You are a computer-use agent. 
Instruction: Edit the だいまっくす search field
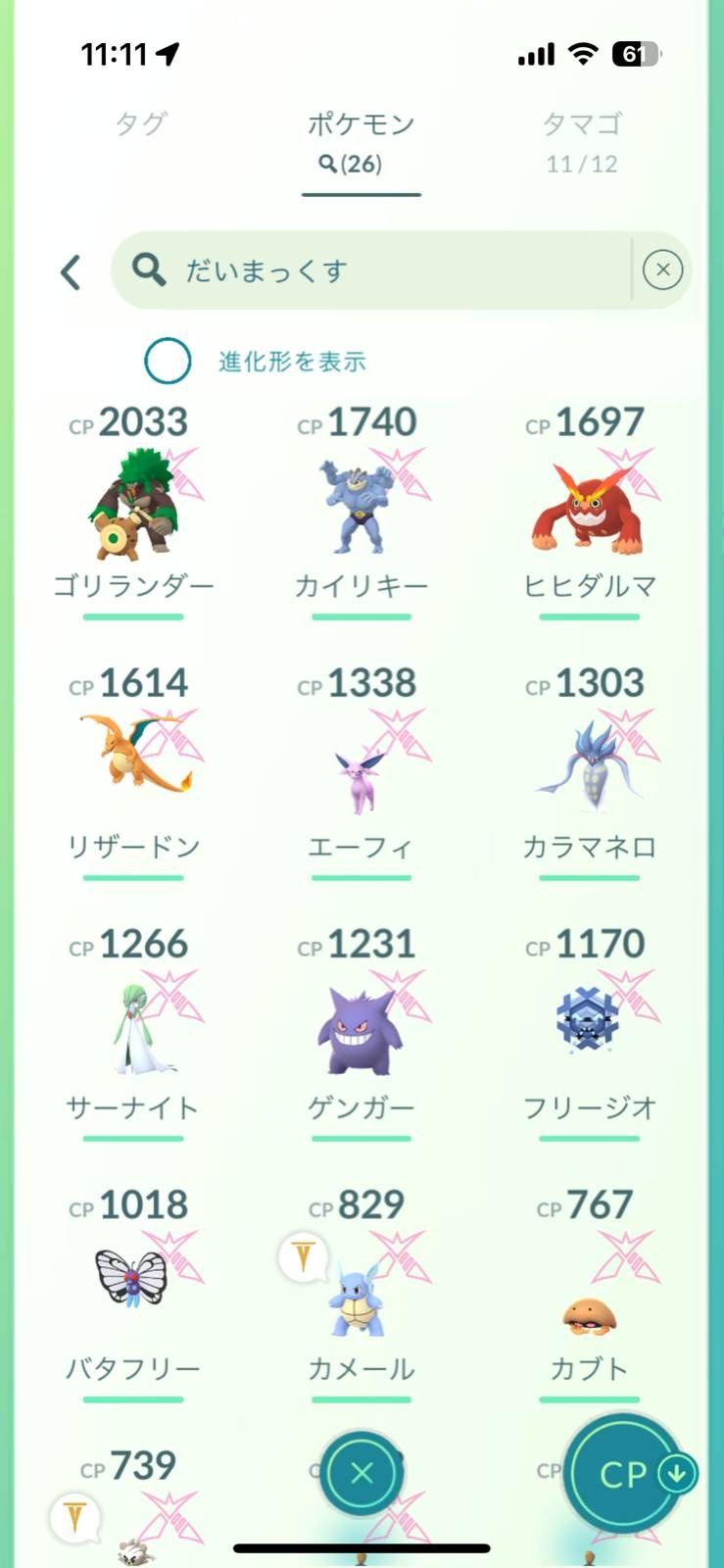pos(382,270)
